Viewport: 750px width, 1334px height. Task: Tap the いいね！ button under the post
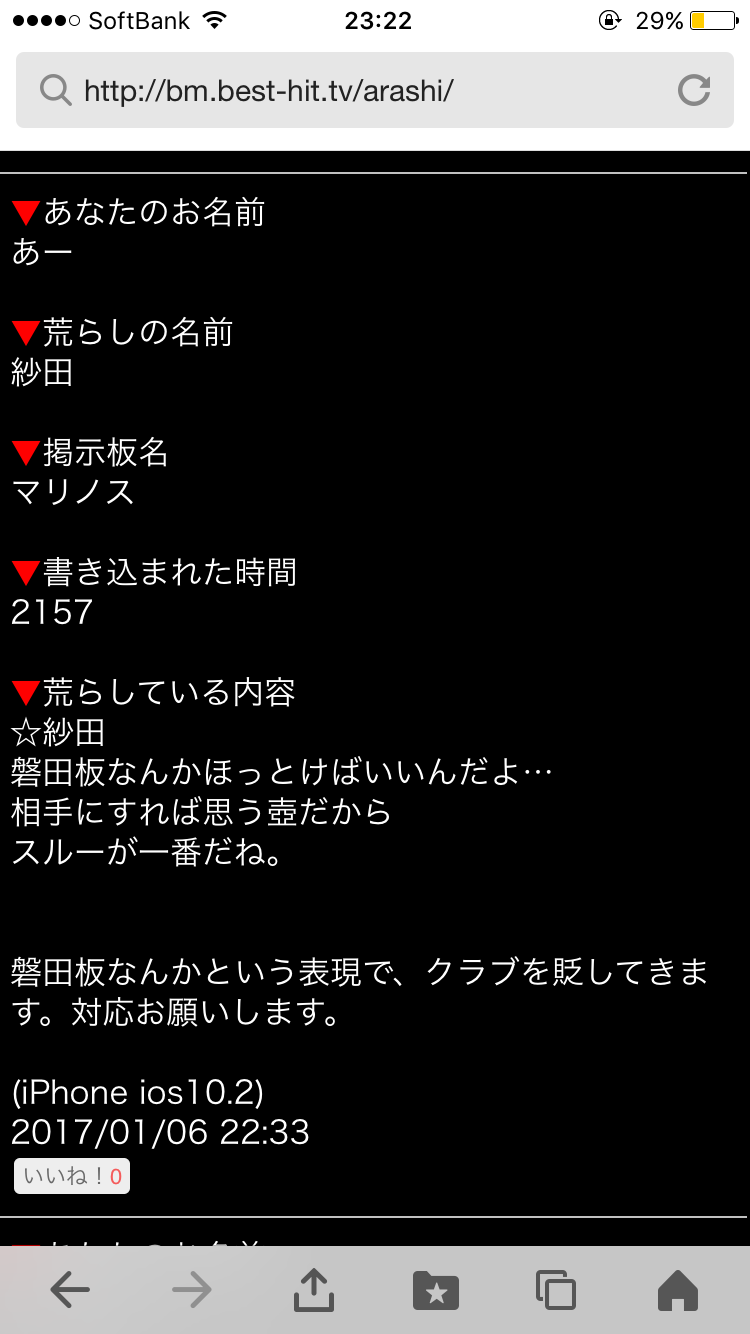pos(72,1177)
